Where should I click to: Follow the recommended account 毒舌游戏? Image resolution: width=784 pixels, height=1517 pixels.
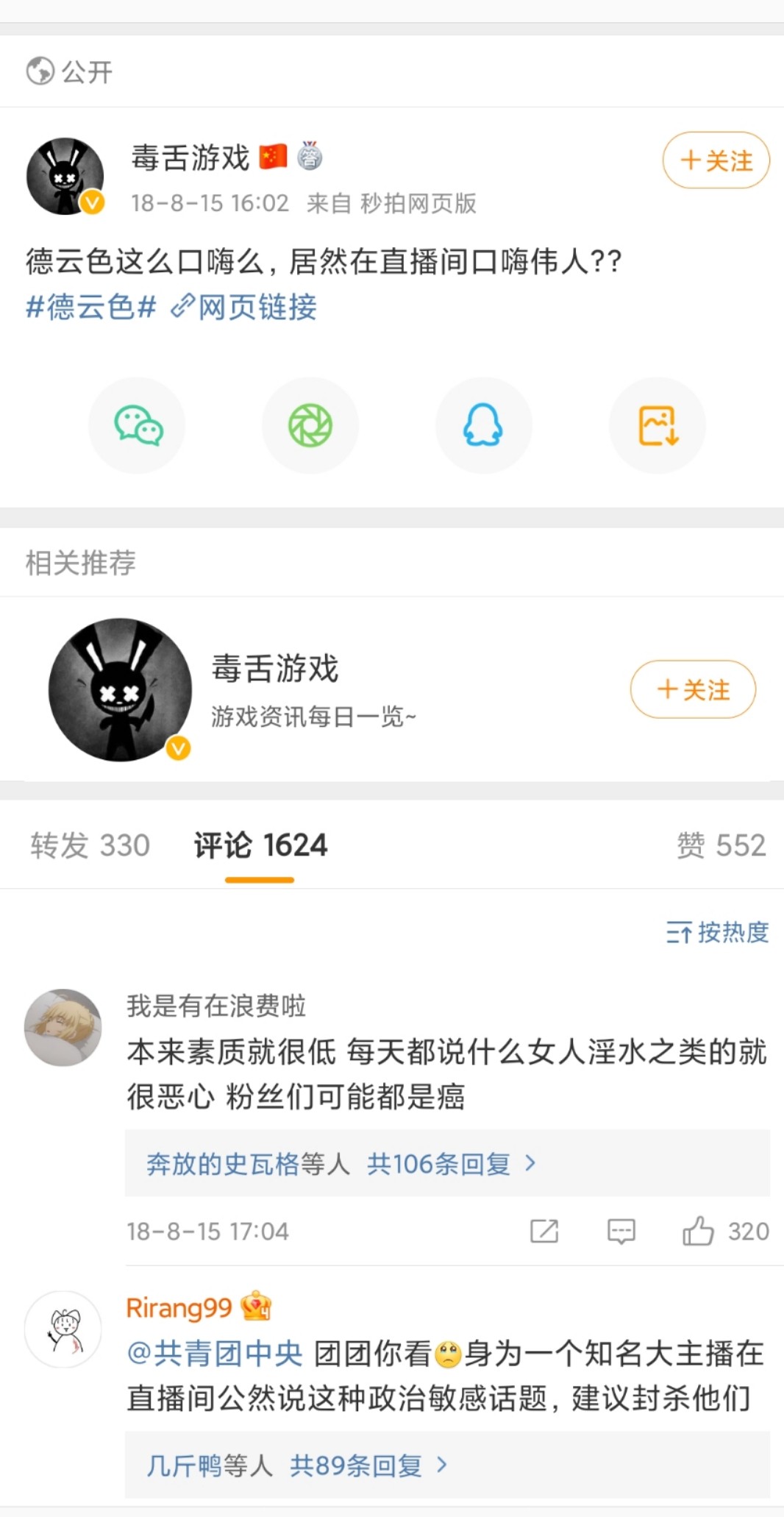coord(691,690)
